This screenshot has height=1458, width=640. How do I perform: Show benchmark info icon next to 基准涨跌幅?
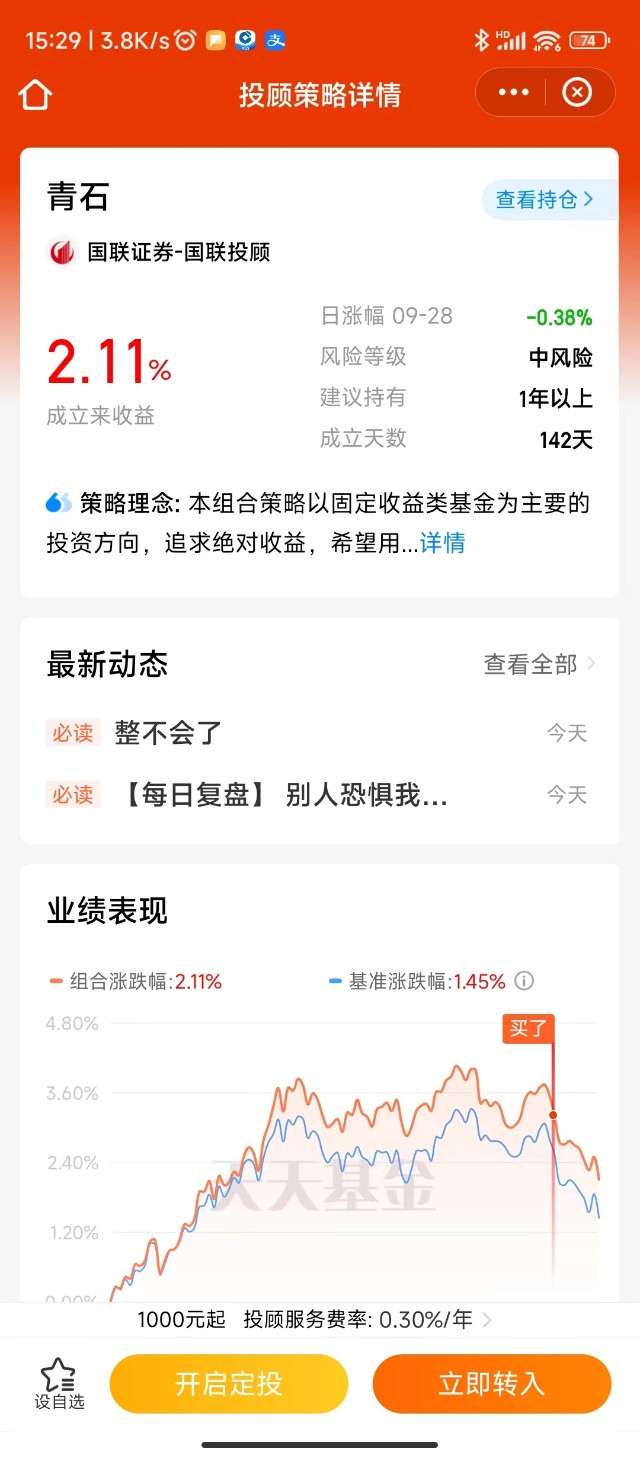point(524,981)
